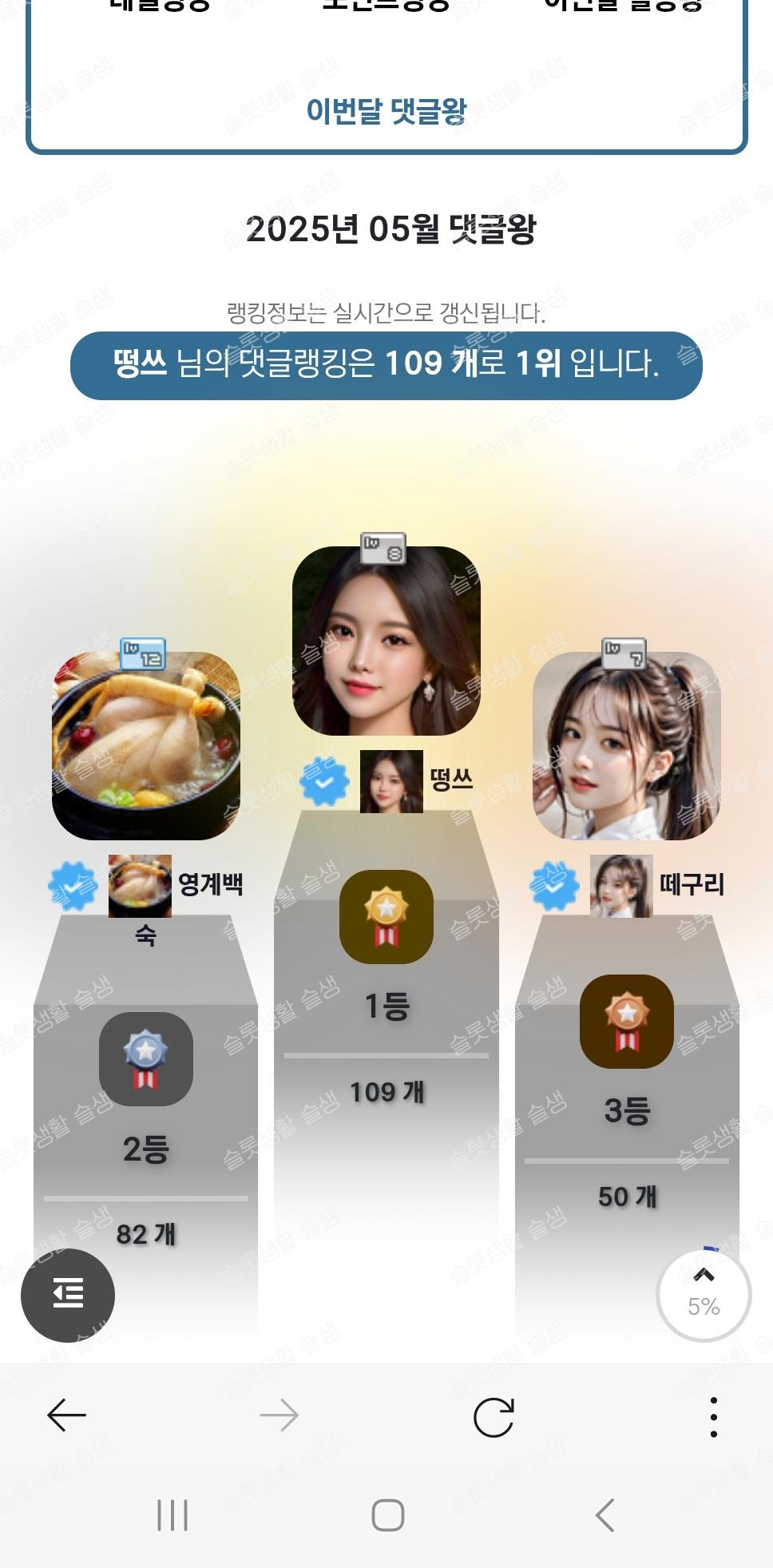Select the 이번달 댓글왕 tab
Screen dimensions: 773x1568
pyautogui.click(x=386, y=111)
